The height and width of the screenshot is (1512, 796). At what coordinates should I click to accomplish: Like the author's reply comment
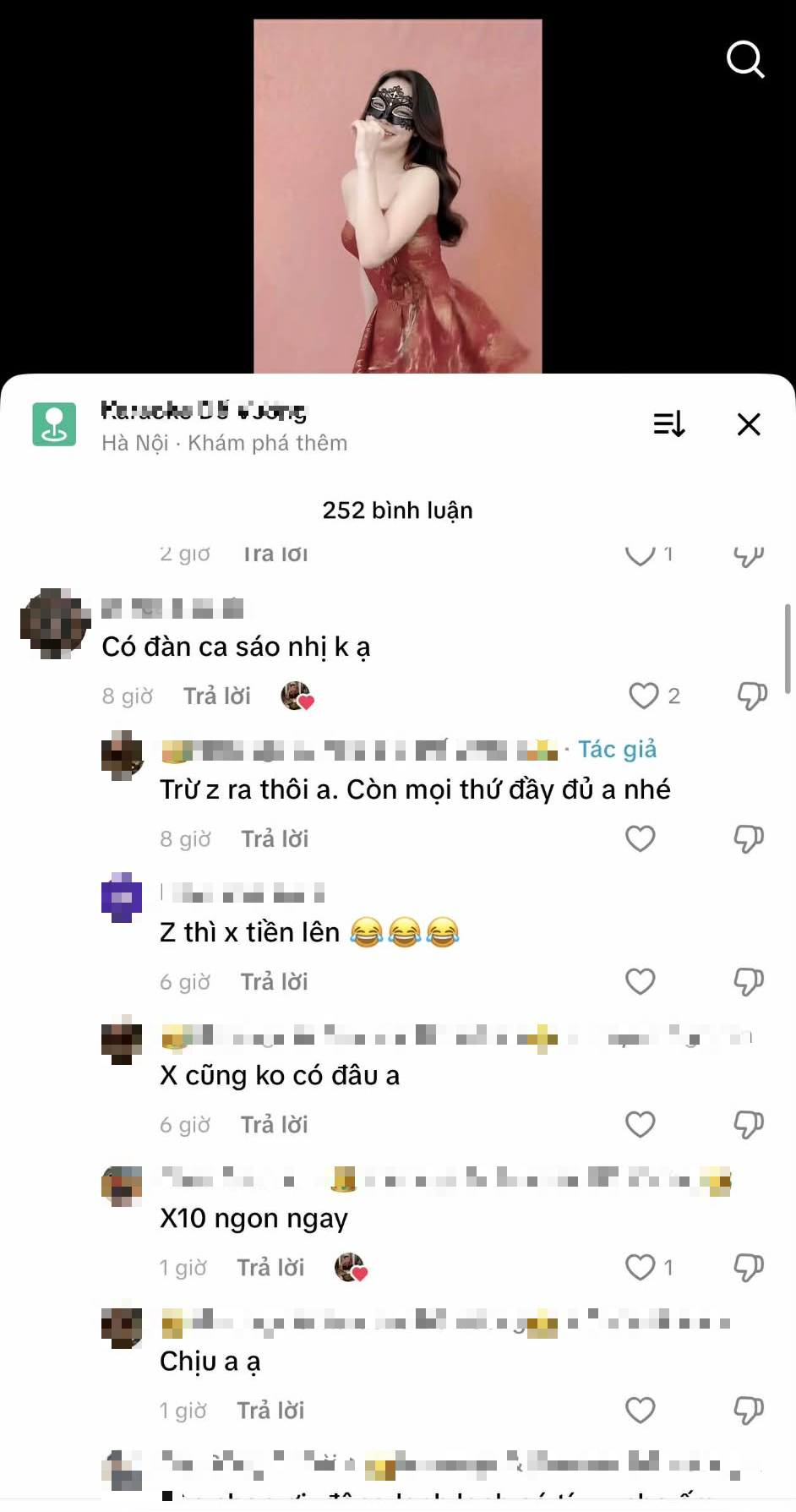click(x=640, y=838)
